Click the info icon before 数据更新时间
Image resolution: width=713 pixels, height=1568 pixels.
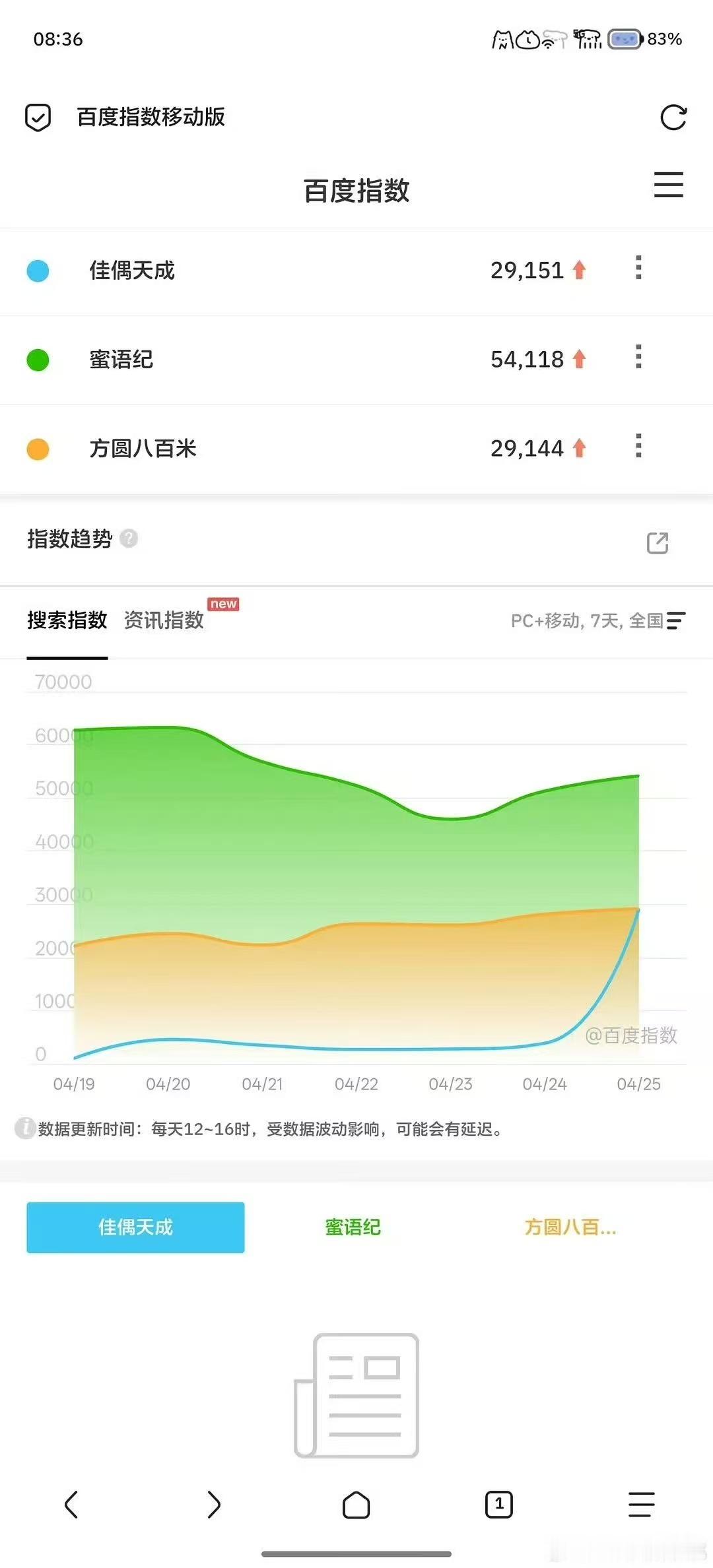tap(24, 1125)
